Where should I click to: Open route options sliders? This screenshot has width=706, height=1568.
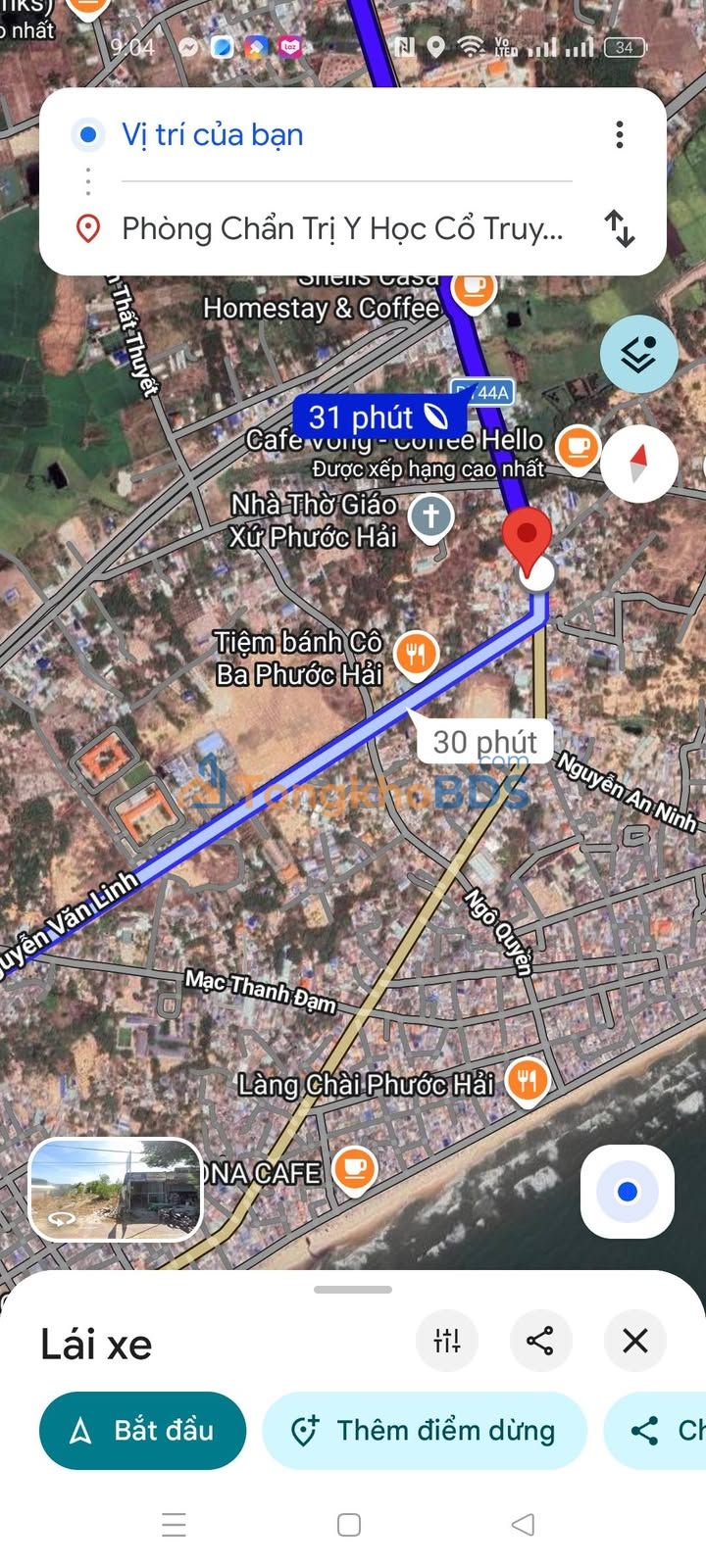point(447,1341)
